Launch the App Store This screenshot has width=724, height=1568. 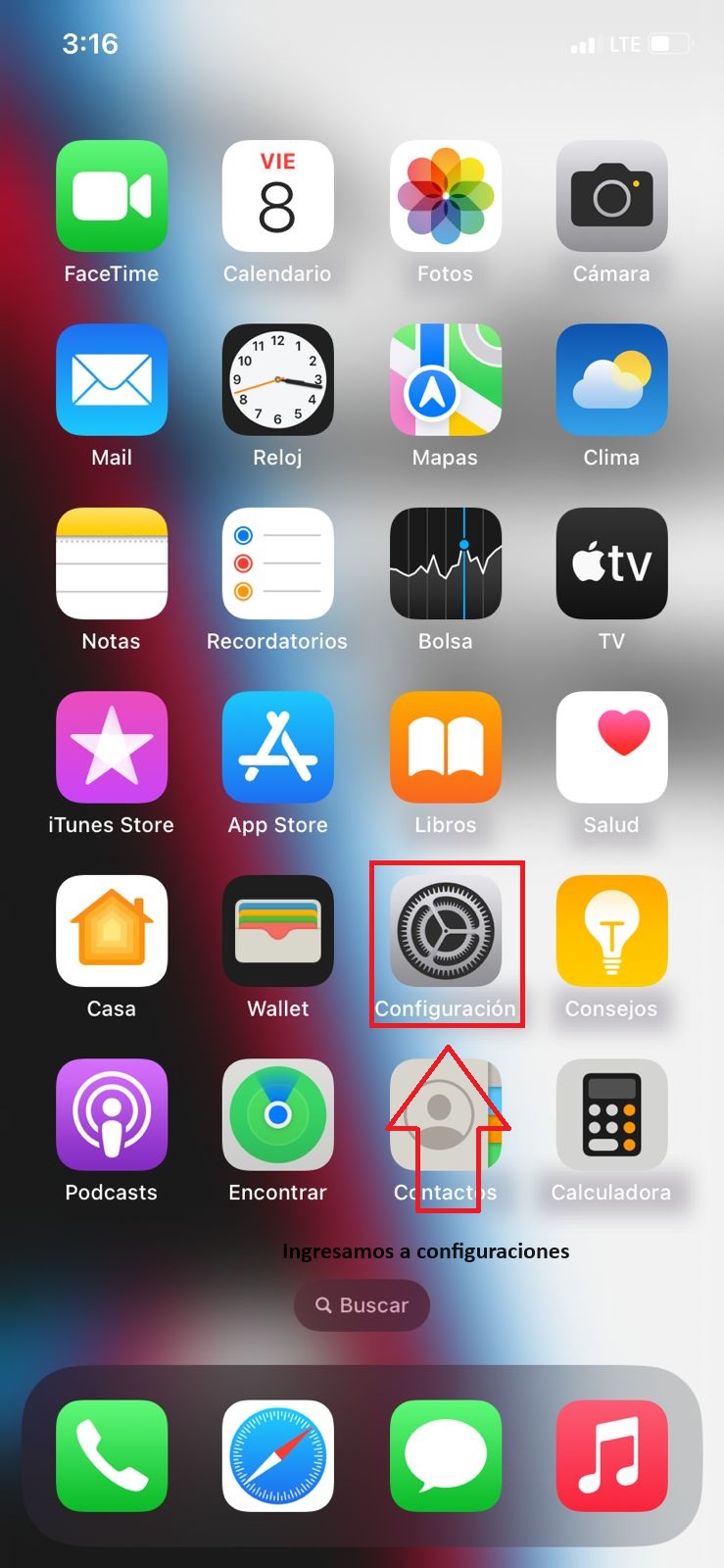pos(278,747)
